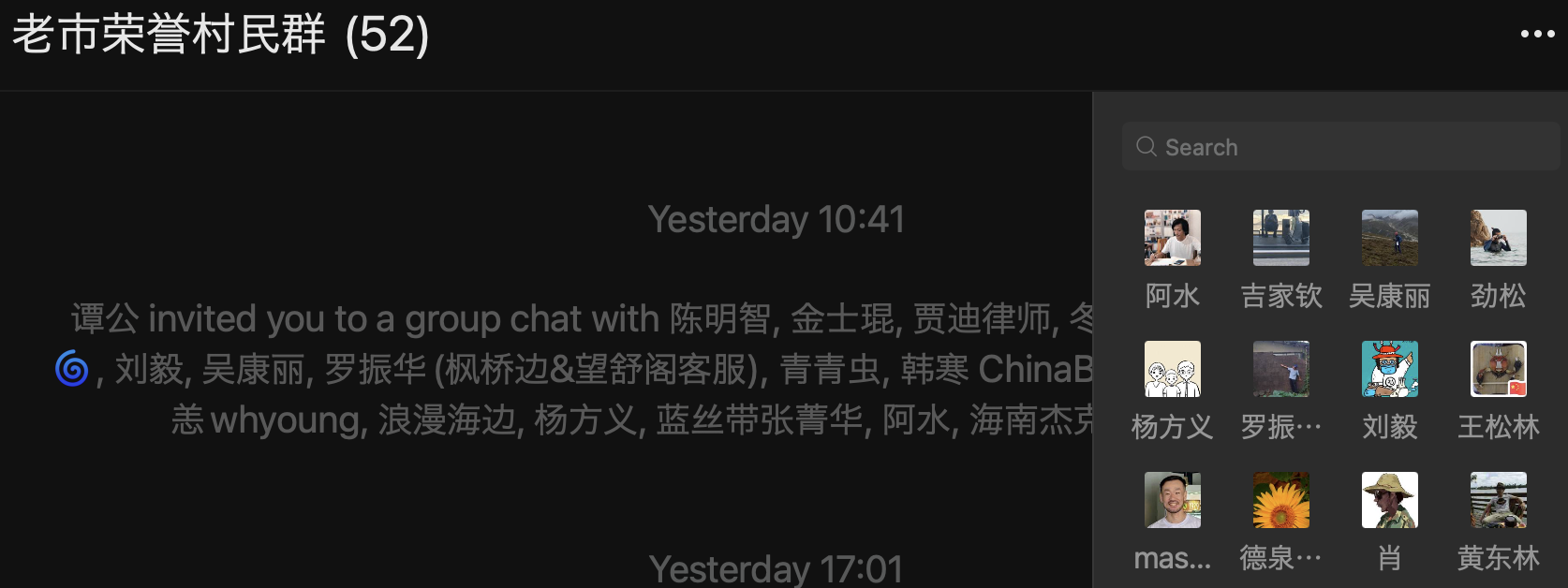Select member 吴康丽
Viewport: 1568px width, 588px height.
click(1389, 239)
